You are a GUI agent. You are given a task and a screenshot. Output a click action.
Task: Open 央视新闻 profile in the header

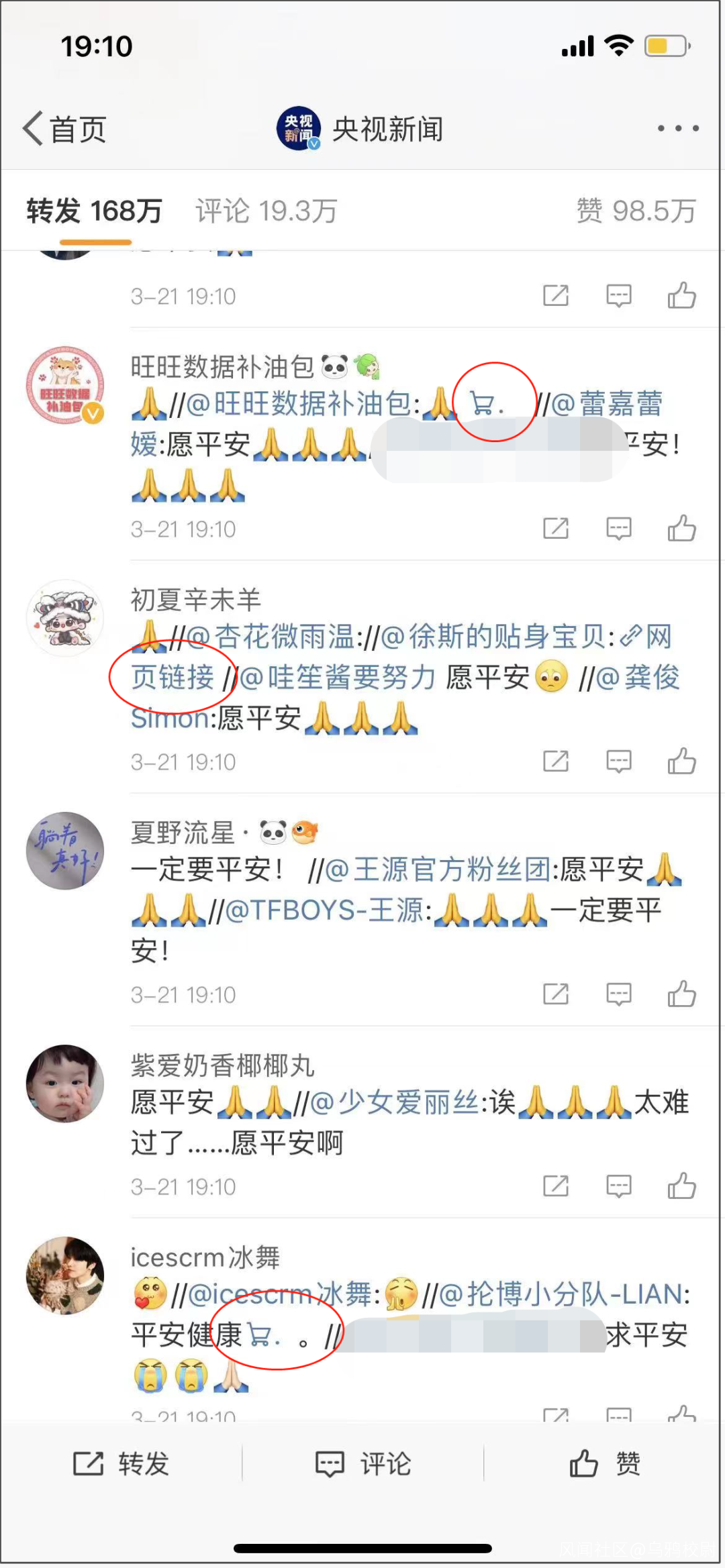point(360,129)
